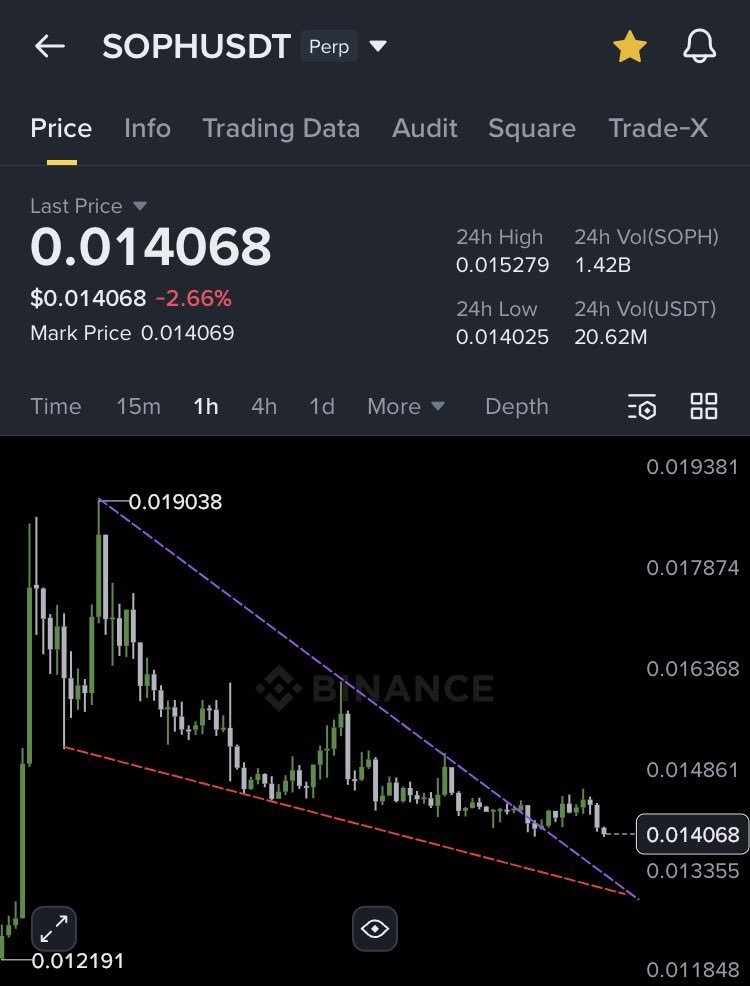Switch to the Info tab
Viewport: 750px width, 986px height.
[x=147, y=128]
